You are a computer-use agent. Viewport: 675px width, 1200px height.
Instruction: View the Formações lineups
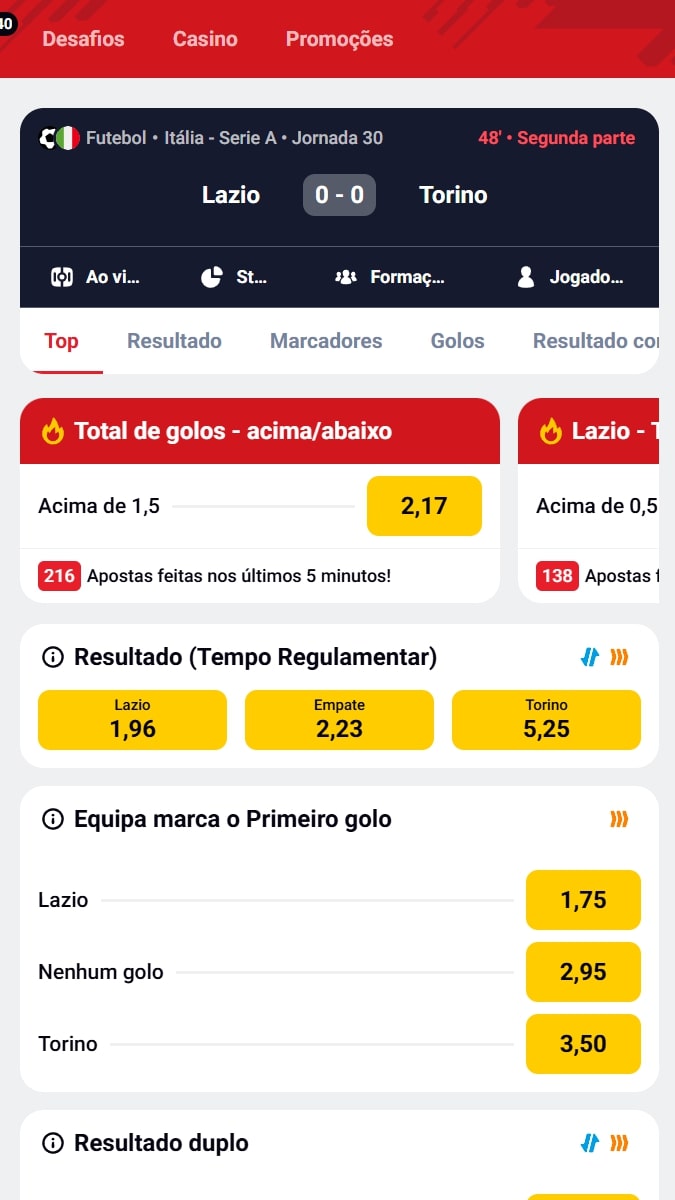(390, 277)
